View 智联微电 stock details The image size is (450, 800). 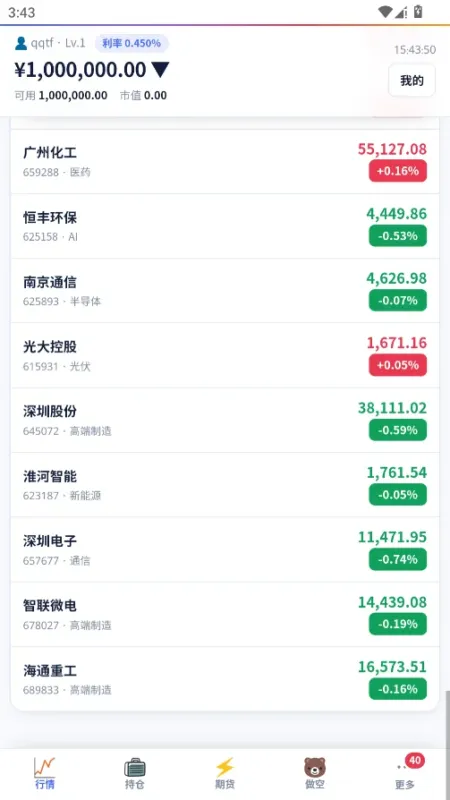coord(225,615)
